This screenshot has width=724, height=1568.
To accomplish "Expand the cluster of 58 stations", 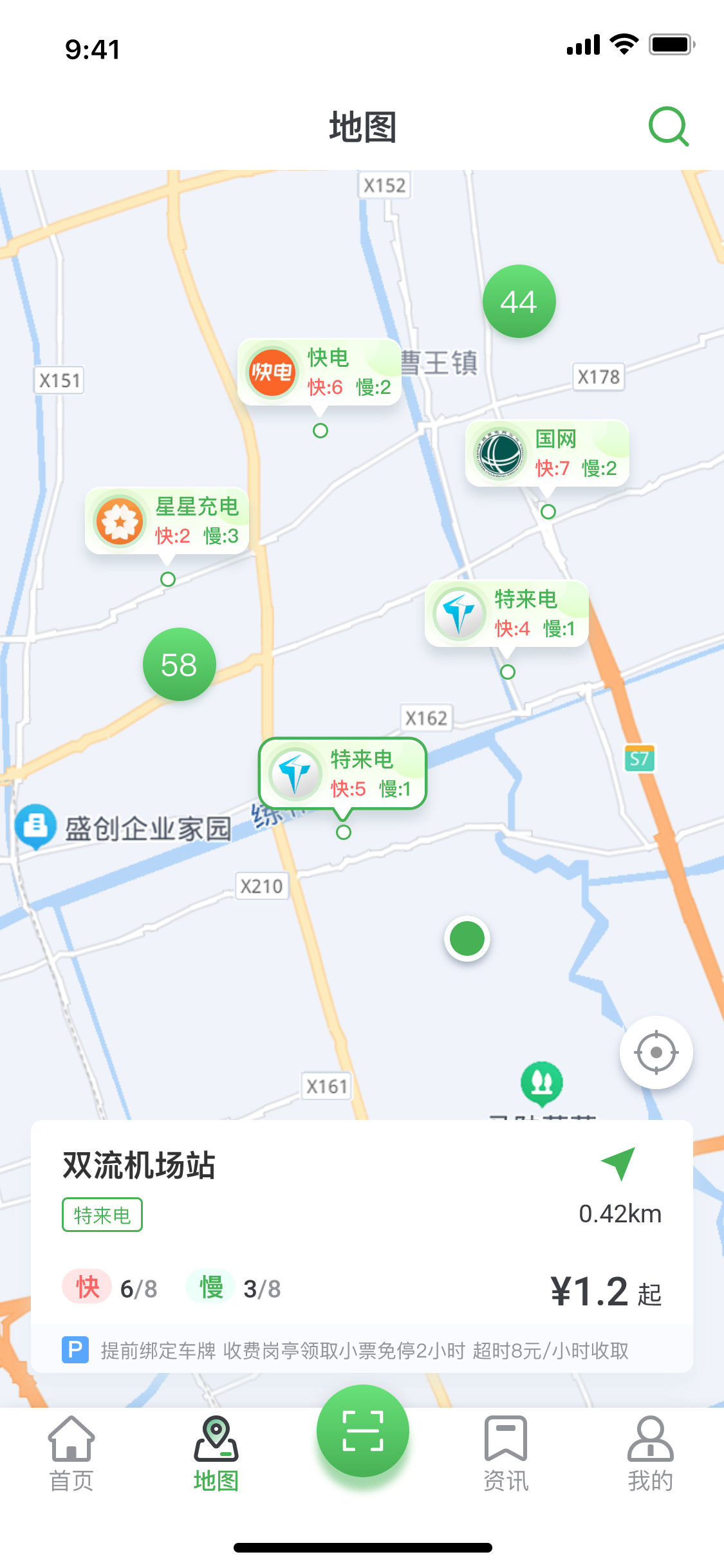I will coord(179,664).
